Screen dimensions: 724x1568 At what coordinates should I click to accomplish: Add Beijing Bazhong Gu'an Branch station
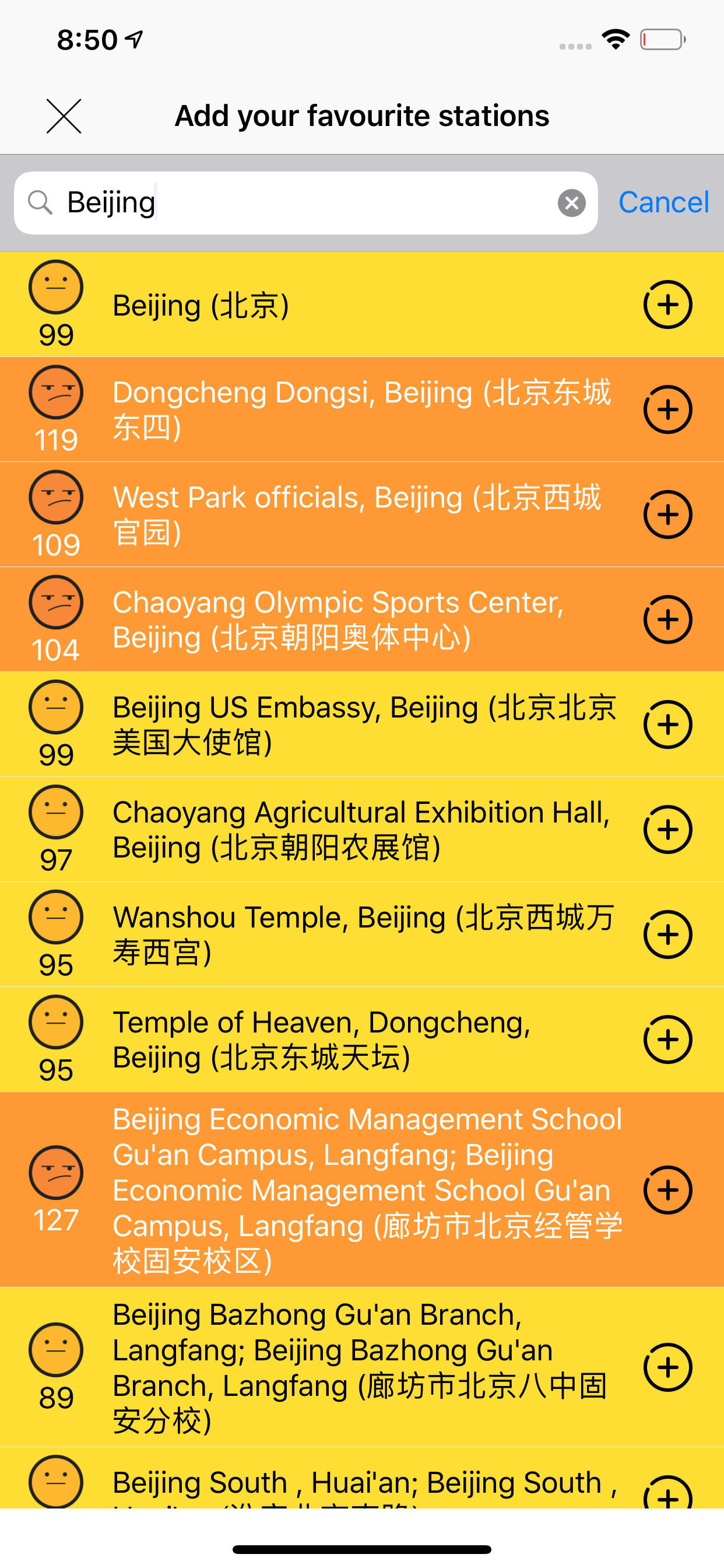coord(667,1367)
